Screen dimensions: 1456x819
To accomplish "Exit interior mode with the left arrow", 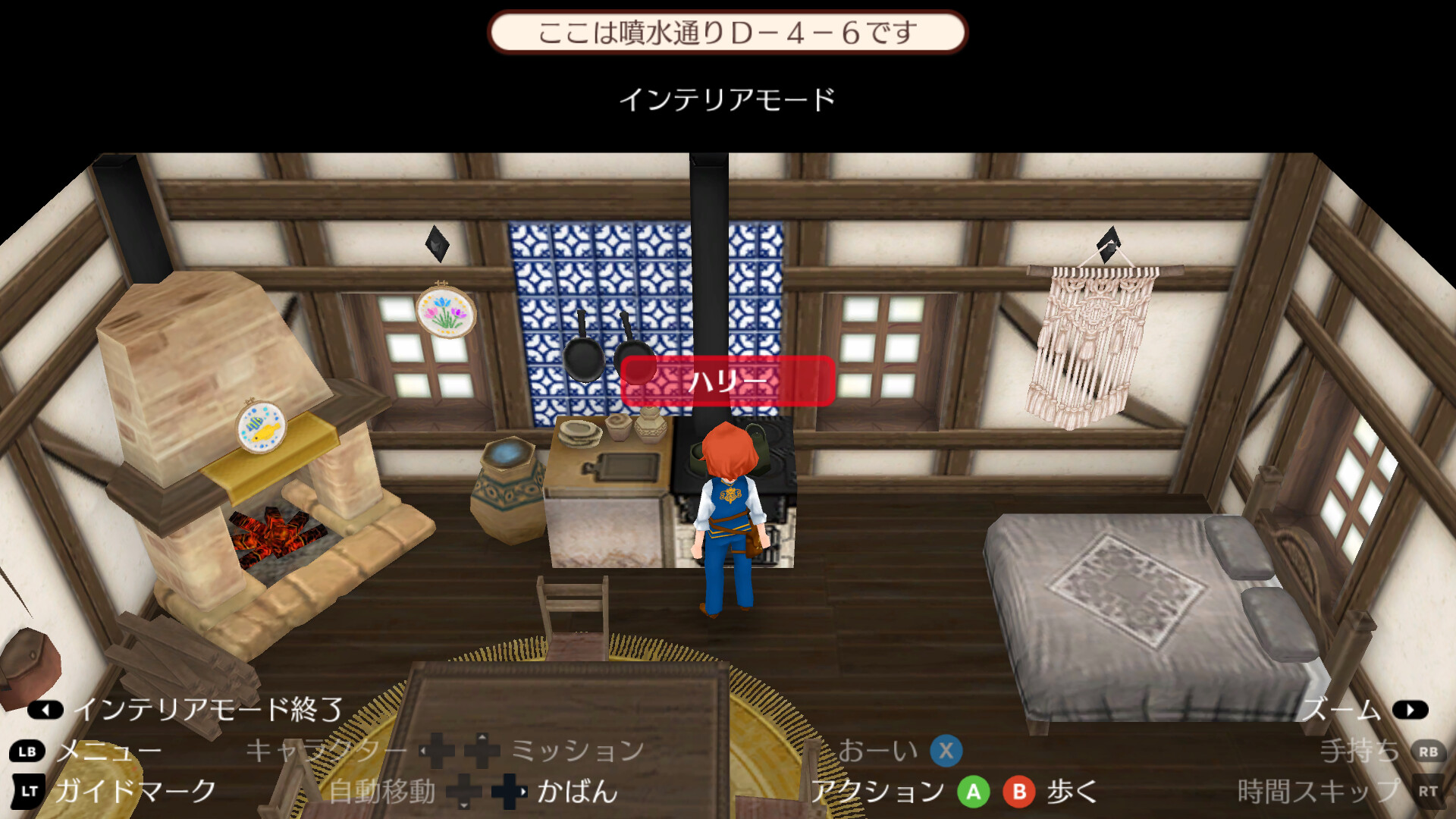I will (x=45, y=710).
